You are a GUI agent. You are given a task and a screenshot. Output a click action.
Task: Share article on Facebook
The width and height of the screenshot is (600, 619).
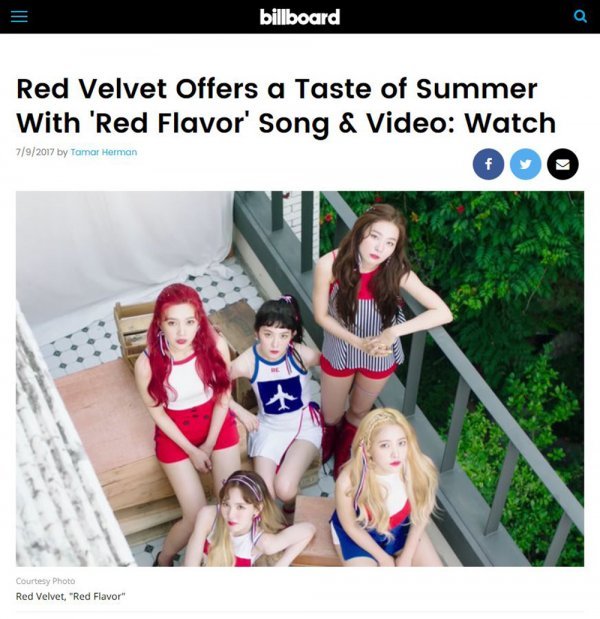[x=488, y=164]
